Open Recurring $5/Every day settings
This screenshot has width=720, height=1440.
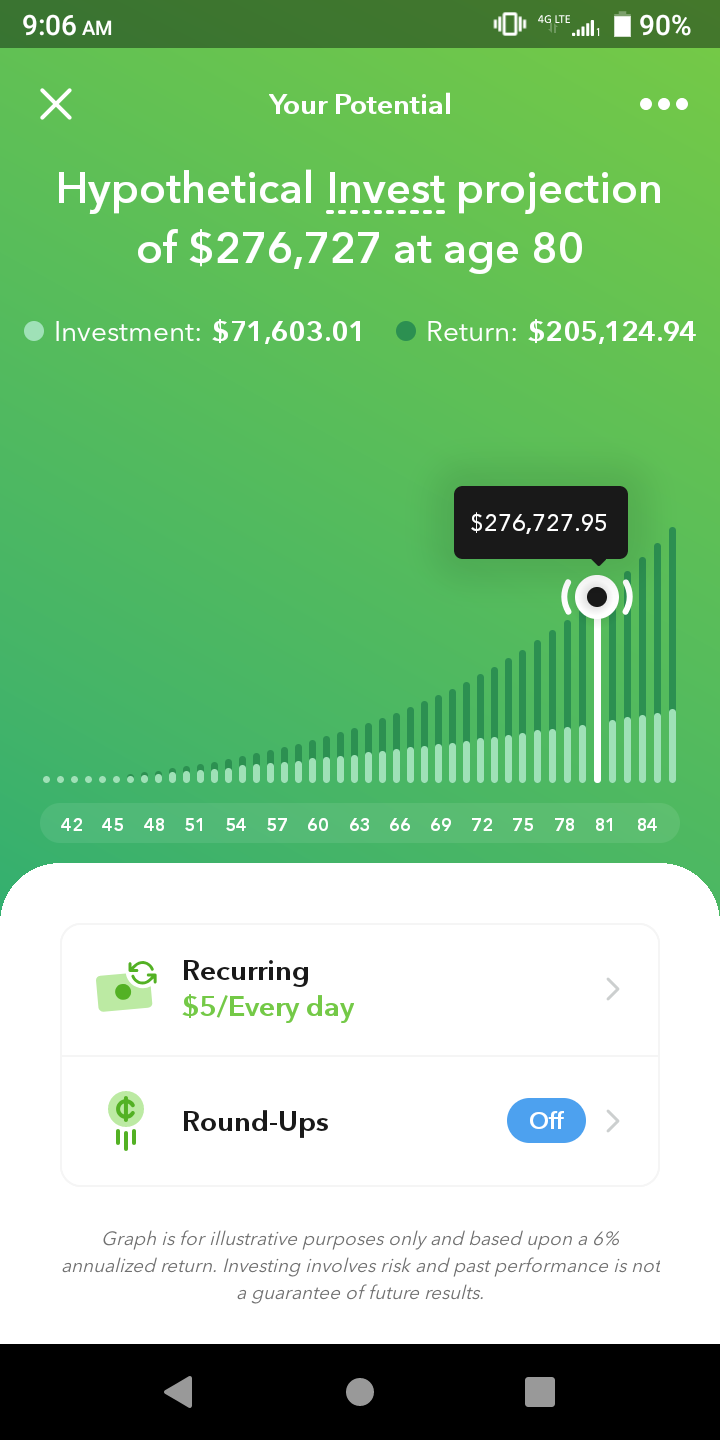[x=360, y=989]
